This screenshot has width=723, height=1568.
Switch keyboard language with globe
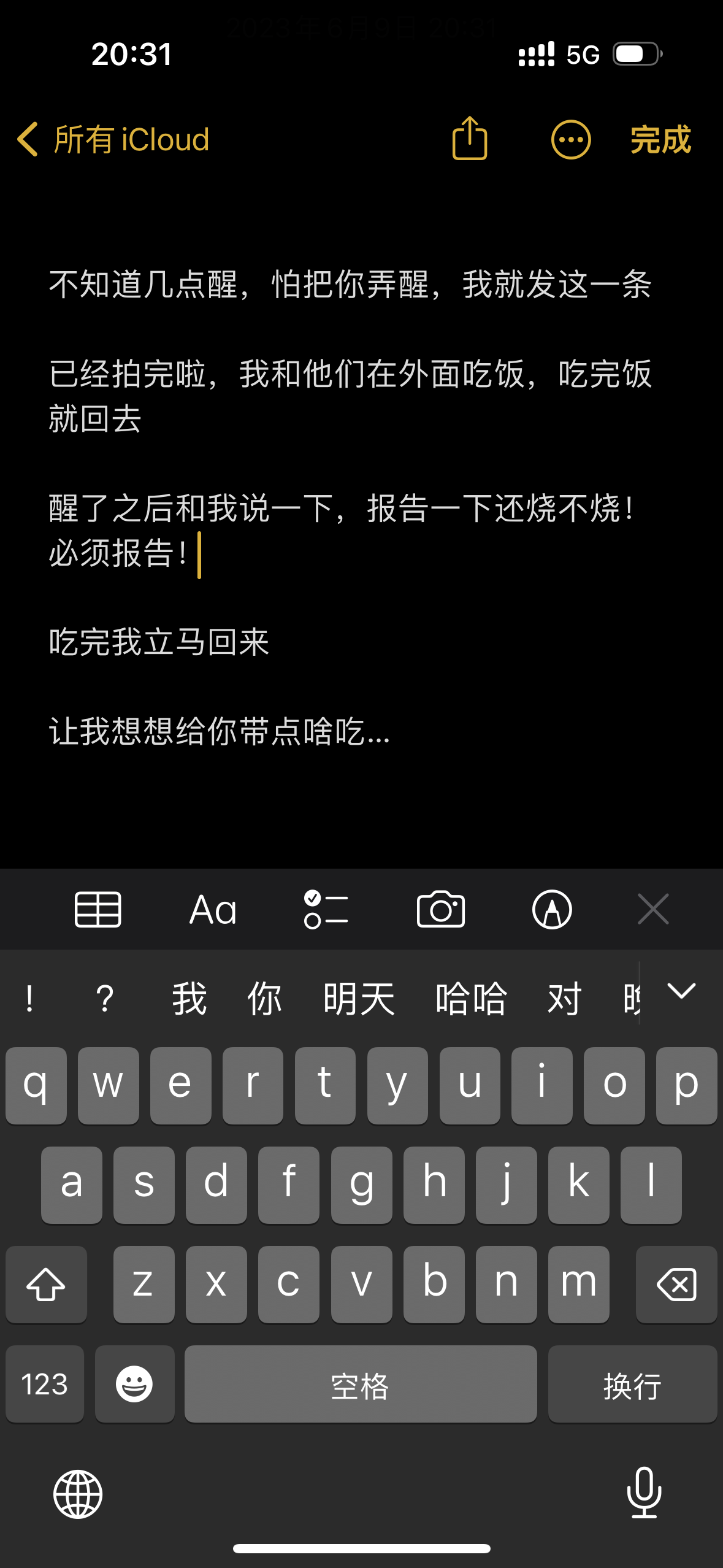[78, 1494]
